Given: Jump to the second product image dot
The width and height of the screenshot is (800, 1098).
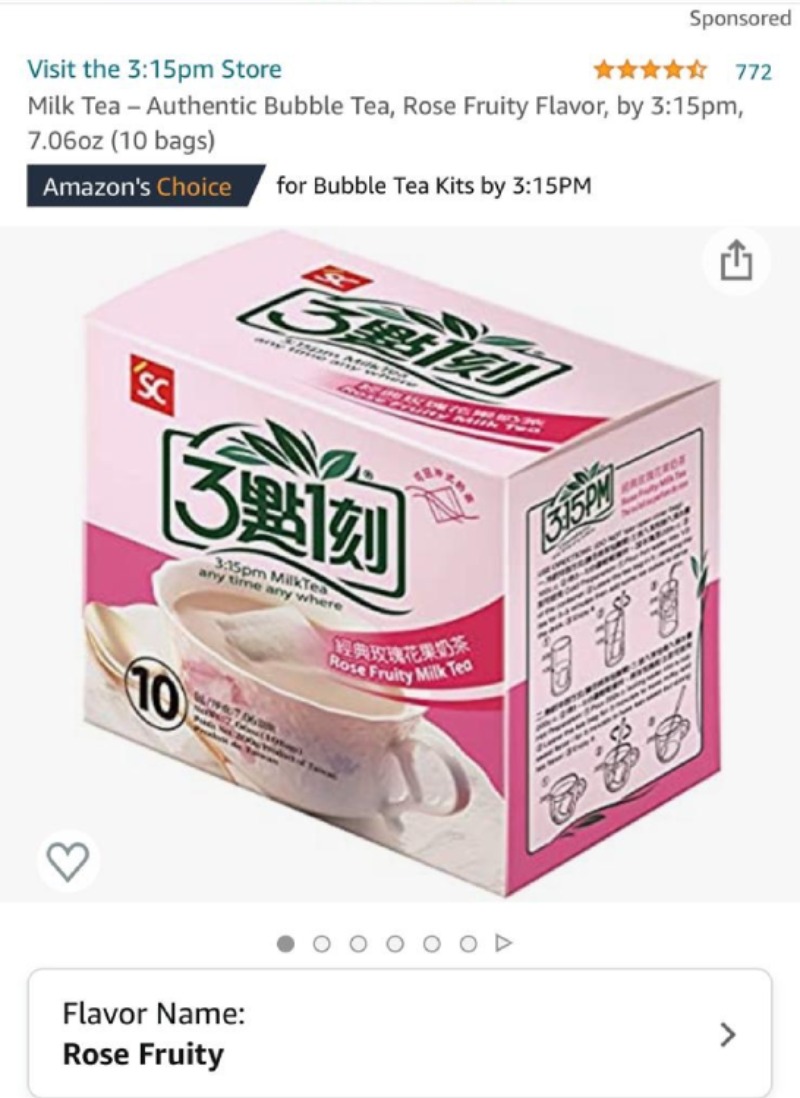Looking at the screenshot, I should coord(321,943).
